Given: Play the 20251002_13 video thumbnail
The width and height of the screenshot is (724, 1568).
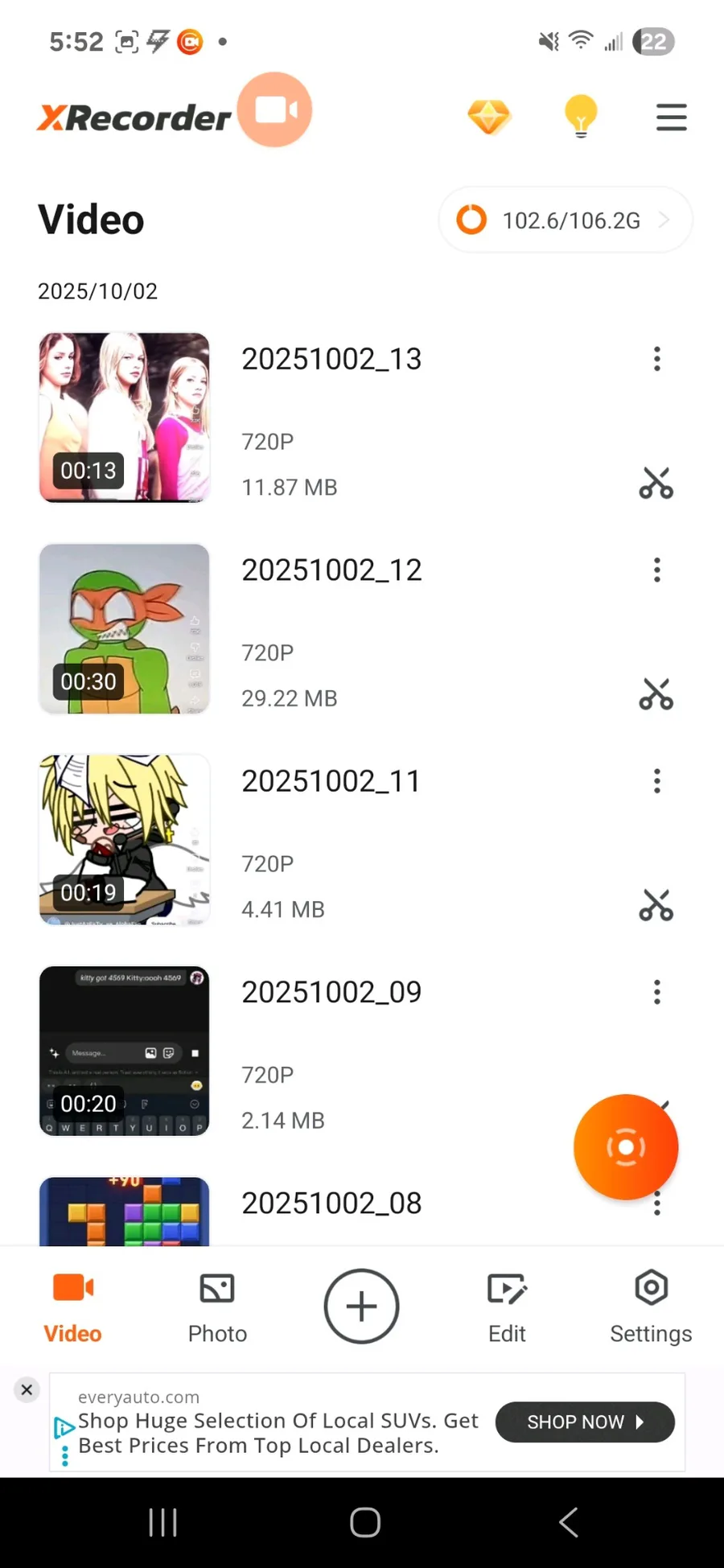Looking at the screenshot, I should coord(125,418).
